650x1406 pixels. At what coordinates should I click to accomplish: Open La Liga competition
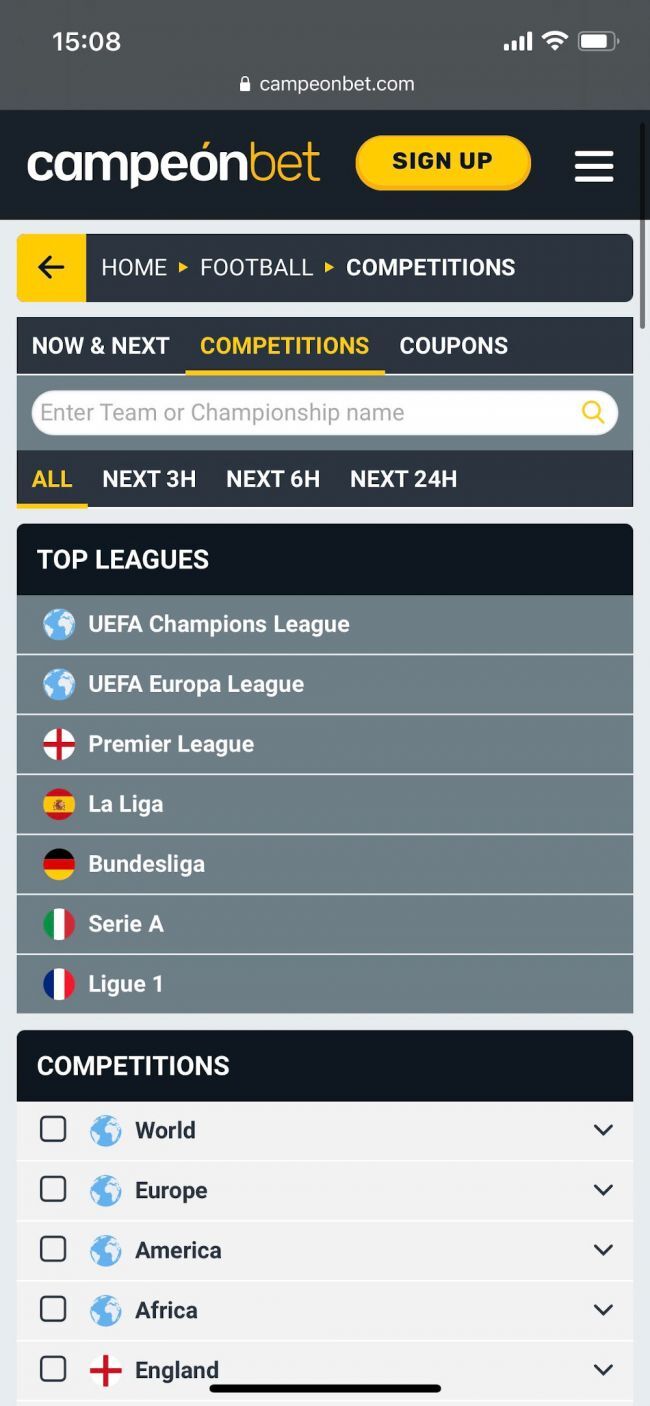click(126, 804)
